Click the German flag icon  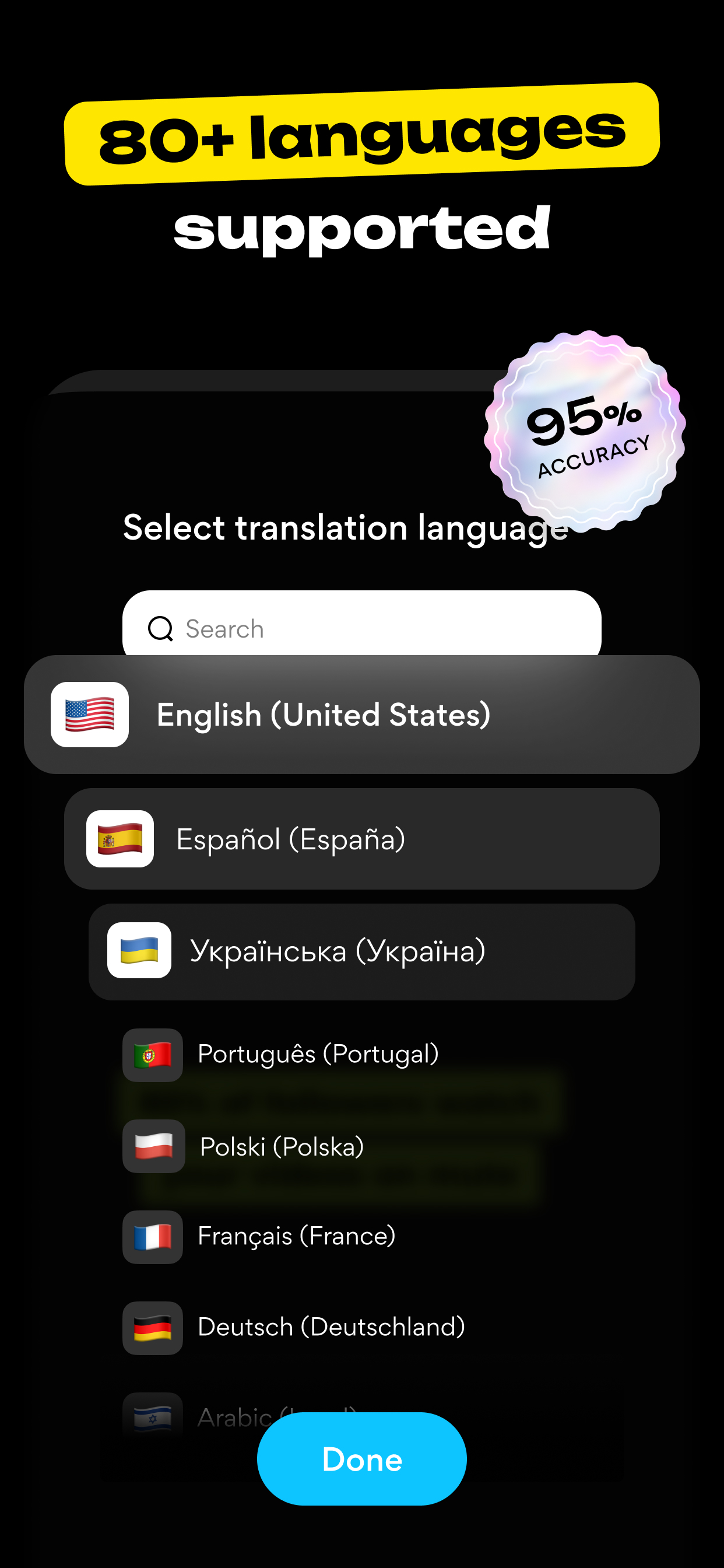[152, 1328]
